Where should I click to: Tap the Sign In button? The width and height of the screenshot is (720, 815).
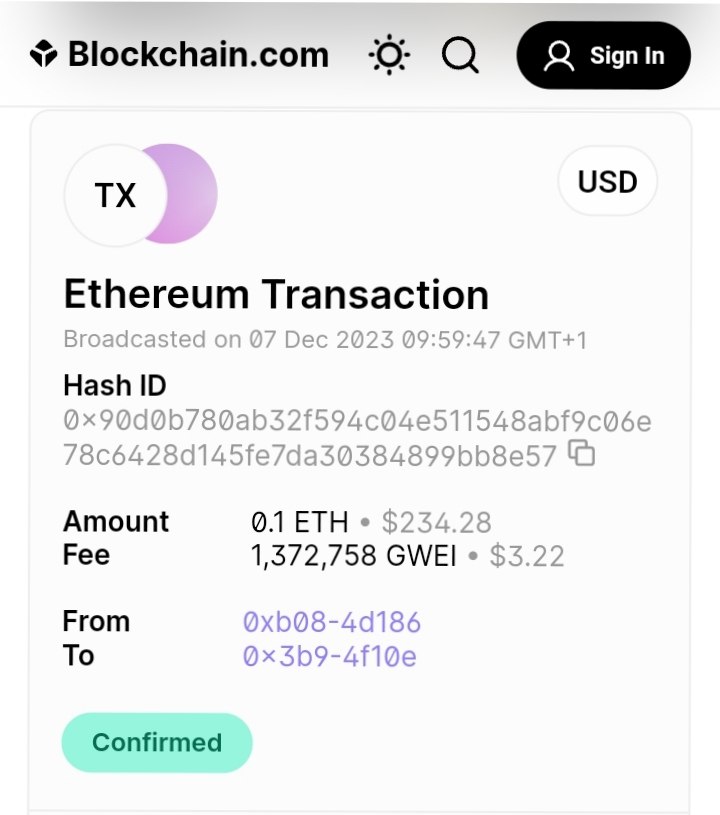tap(603, 56)
